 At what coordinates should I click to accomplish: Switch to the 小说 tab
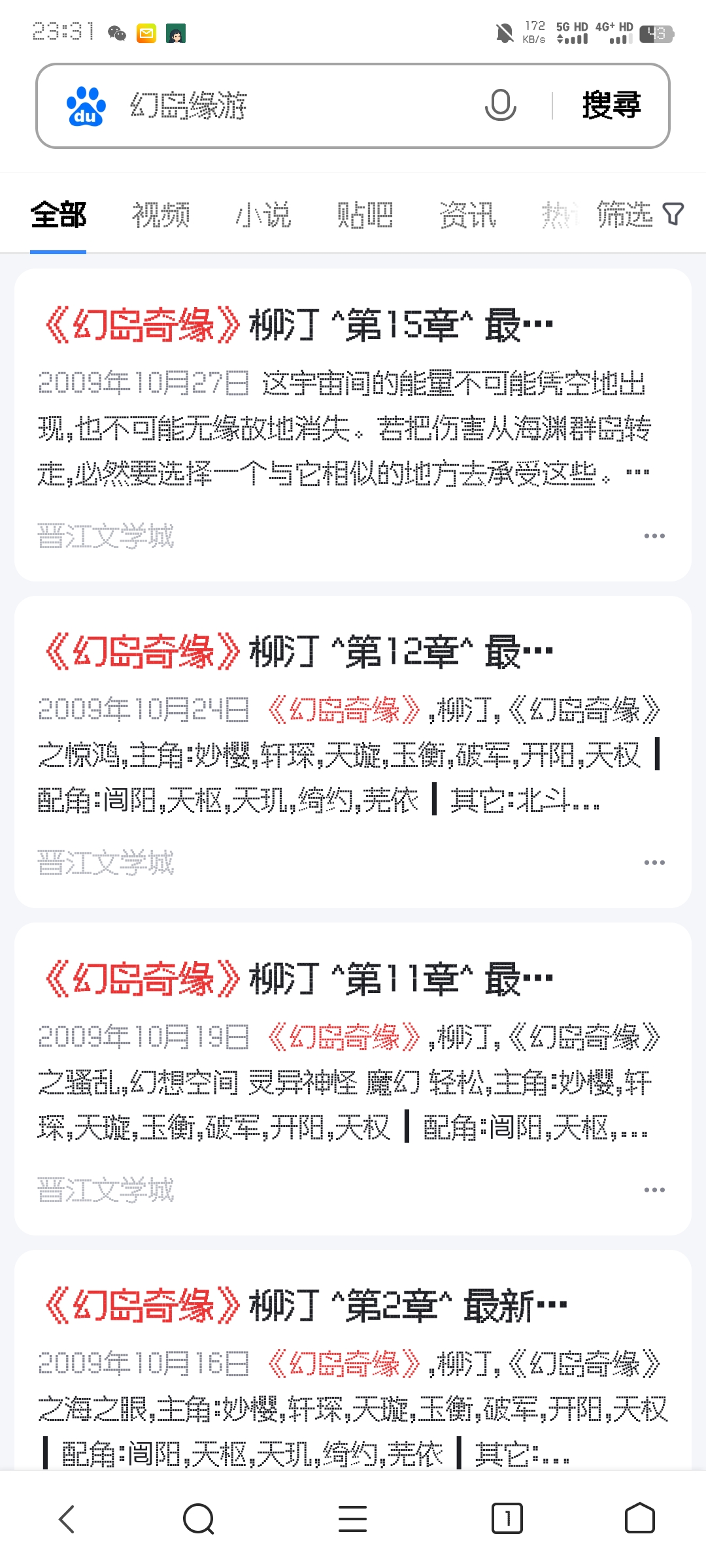263,215
